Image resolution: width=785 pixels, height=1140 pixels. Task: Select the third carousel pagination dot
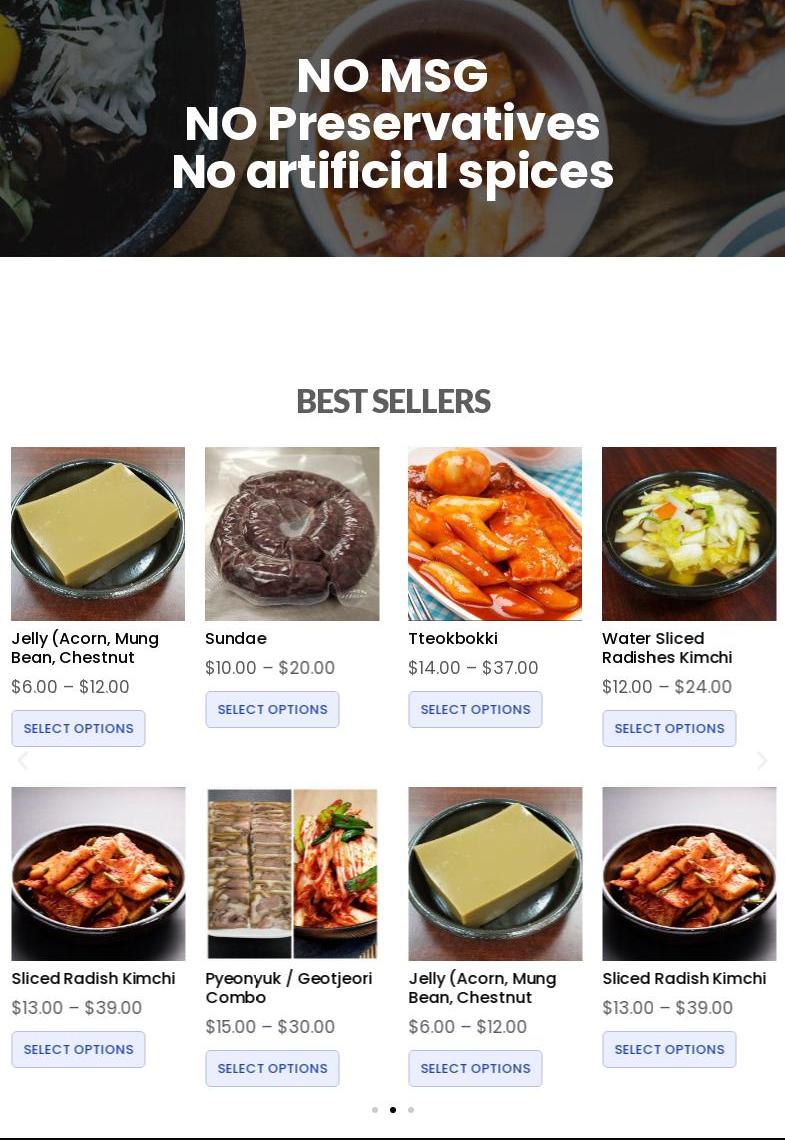click(x=411, y=1110)
